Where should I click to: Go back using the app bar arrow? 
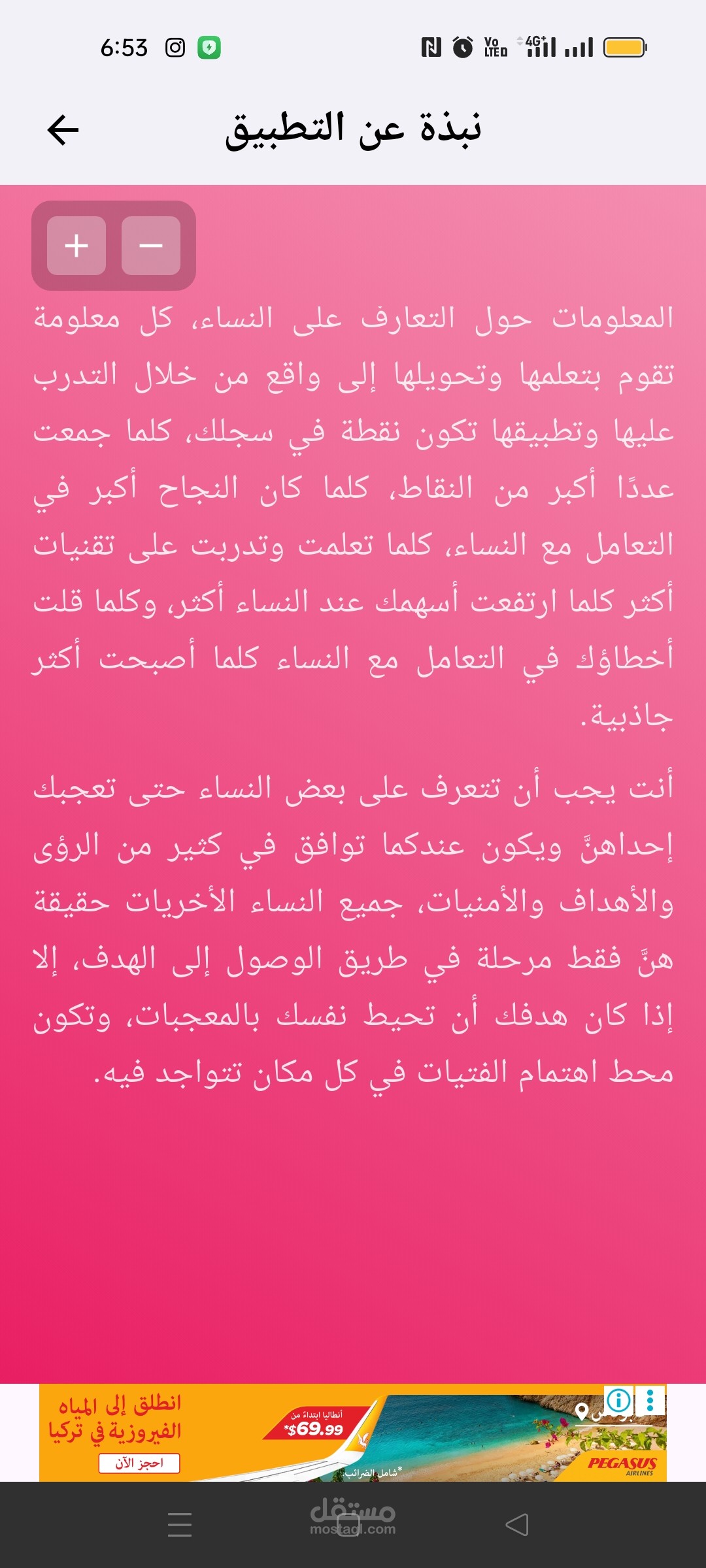(63, 129)
